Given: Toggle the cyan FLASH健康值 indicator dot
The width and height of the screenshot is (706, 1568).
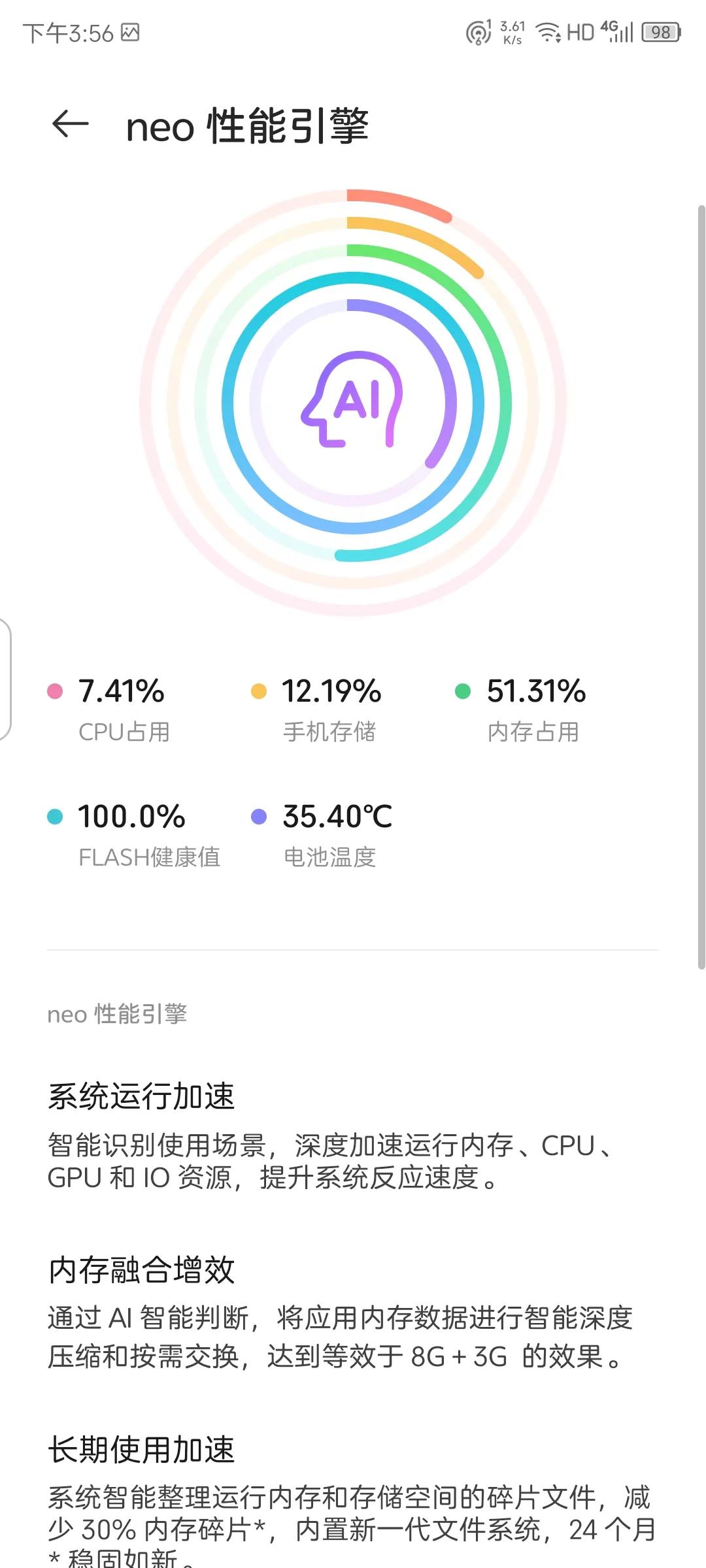Looking at the screenshot, I should click(56, 817).
